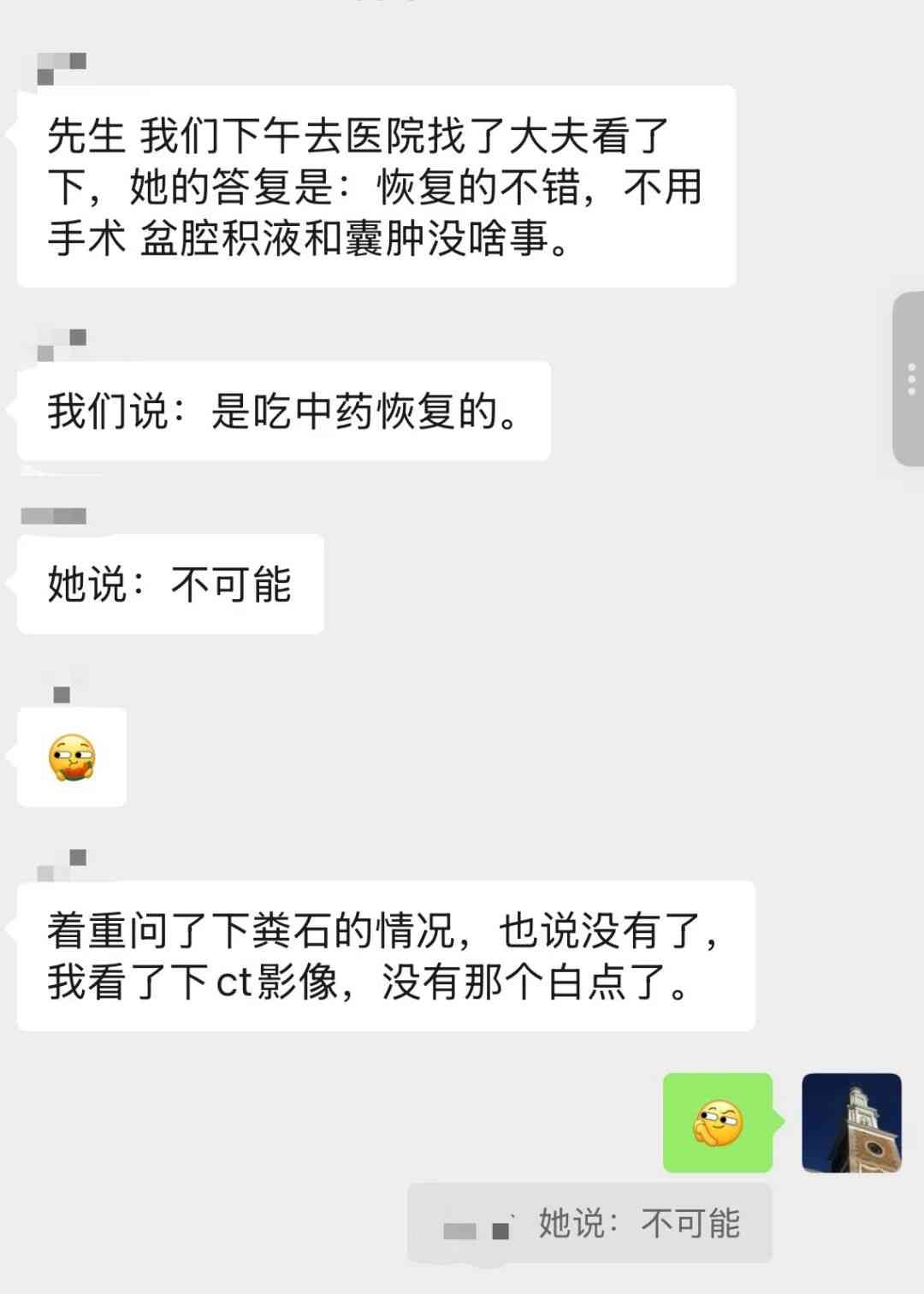
Task: Open the tower photo profile avatar
Action: 851,1122
